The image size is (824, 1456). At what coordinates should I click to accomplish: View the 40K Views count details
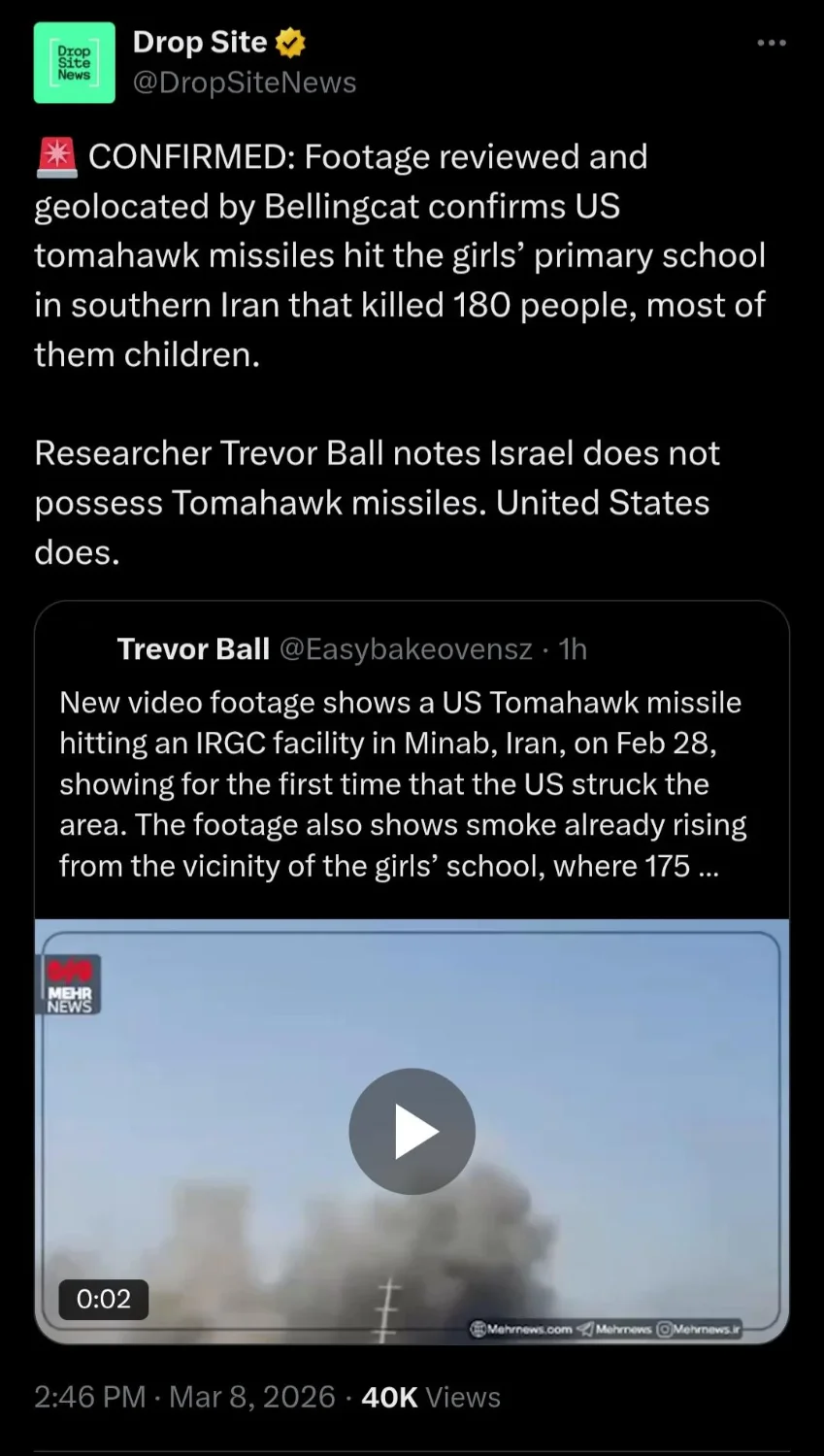click(x=430, y=1397)
